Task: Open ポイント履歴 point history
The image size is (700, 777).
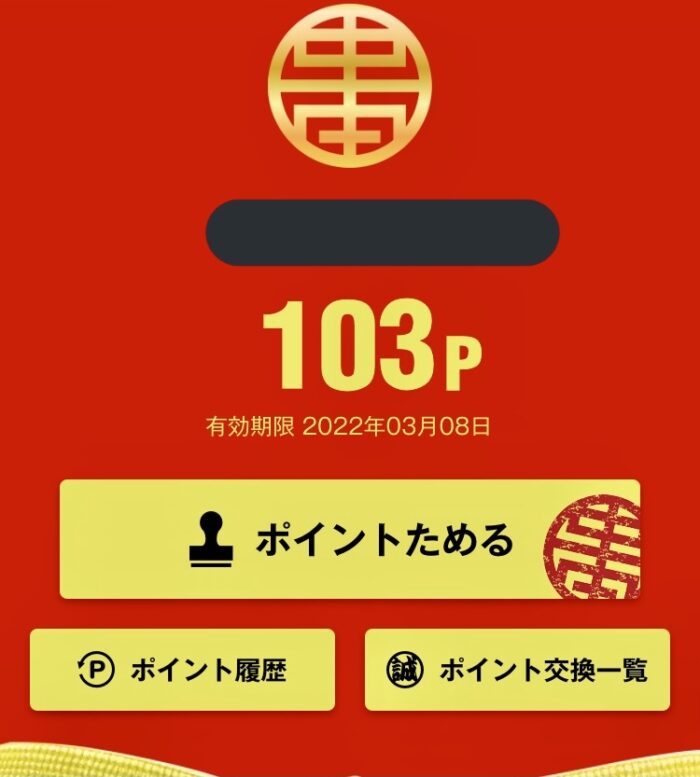Action: coord(182,670)
